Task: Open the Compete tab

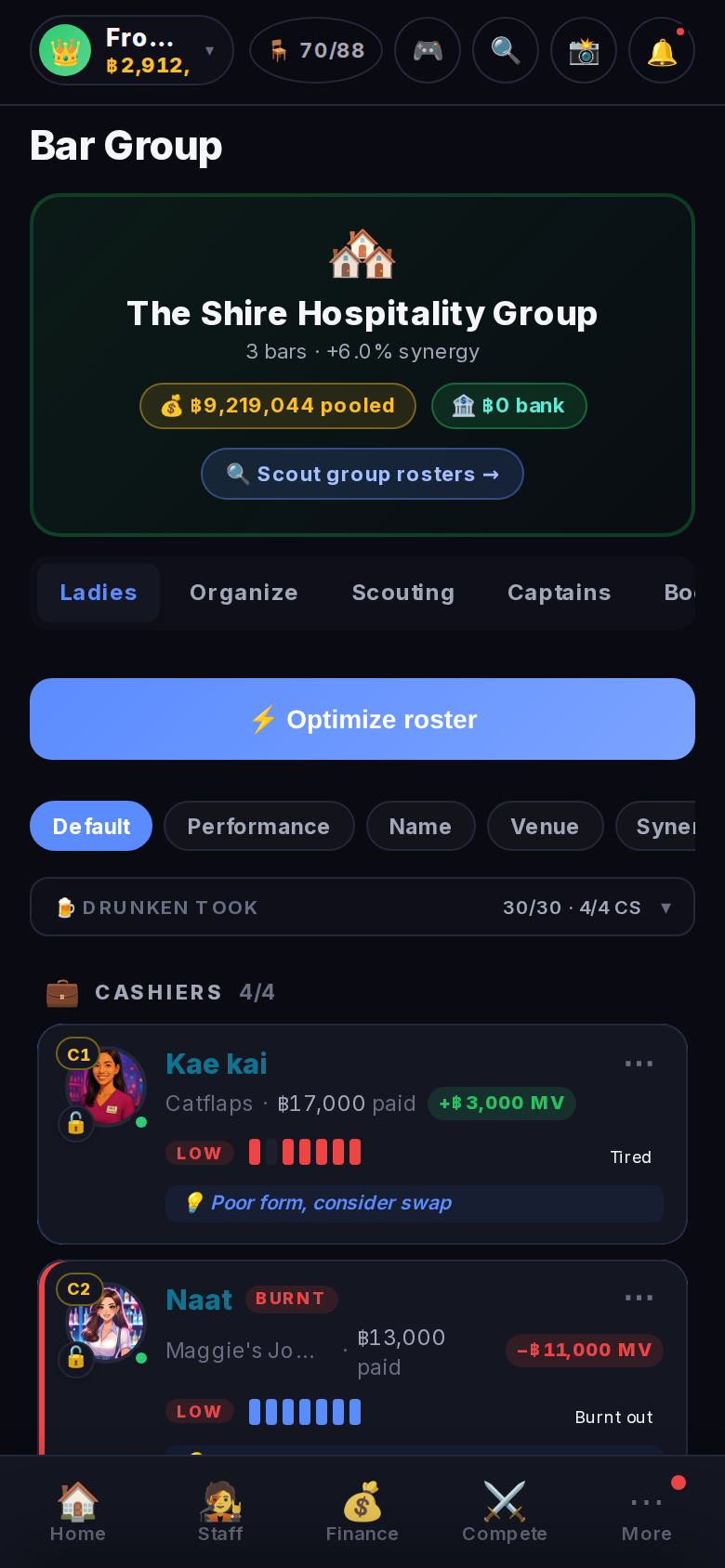Action: click(x=505, y=1512)
